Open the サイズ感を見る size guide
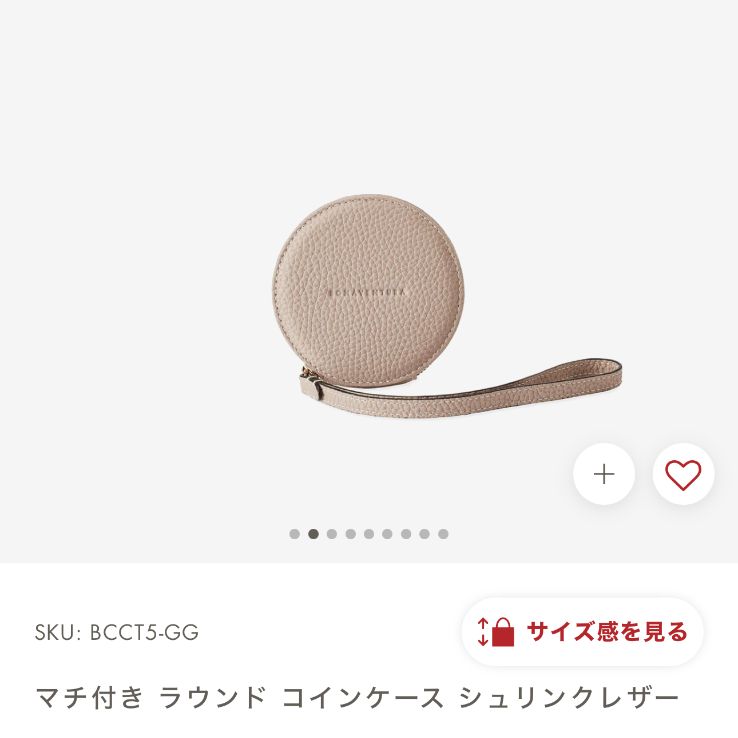The image size is (738, 738). [x=583, y=632]
